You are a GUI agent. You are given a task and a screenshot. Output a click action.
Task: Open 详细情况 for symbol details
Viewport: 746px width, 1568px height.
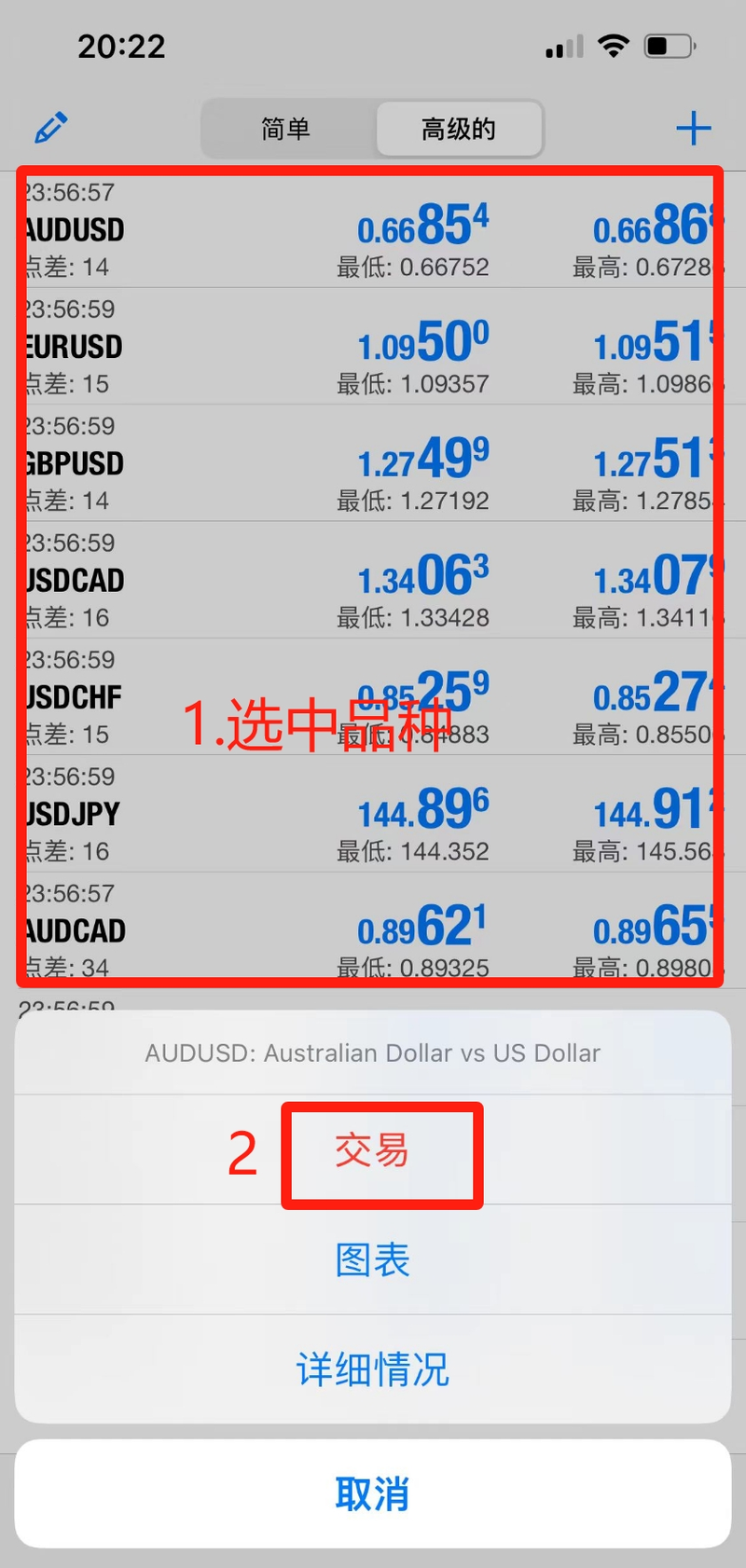click(373, 1369)
